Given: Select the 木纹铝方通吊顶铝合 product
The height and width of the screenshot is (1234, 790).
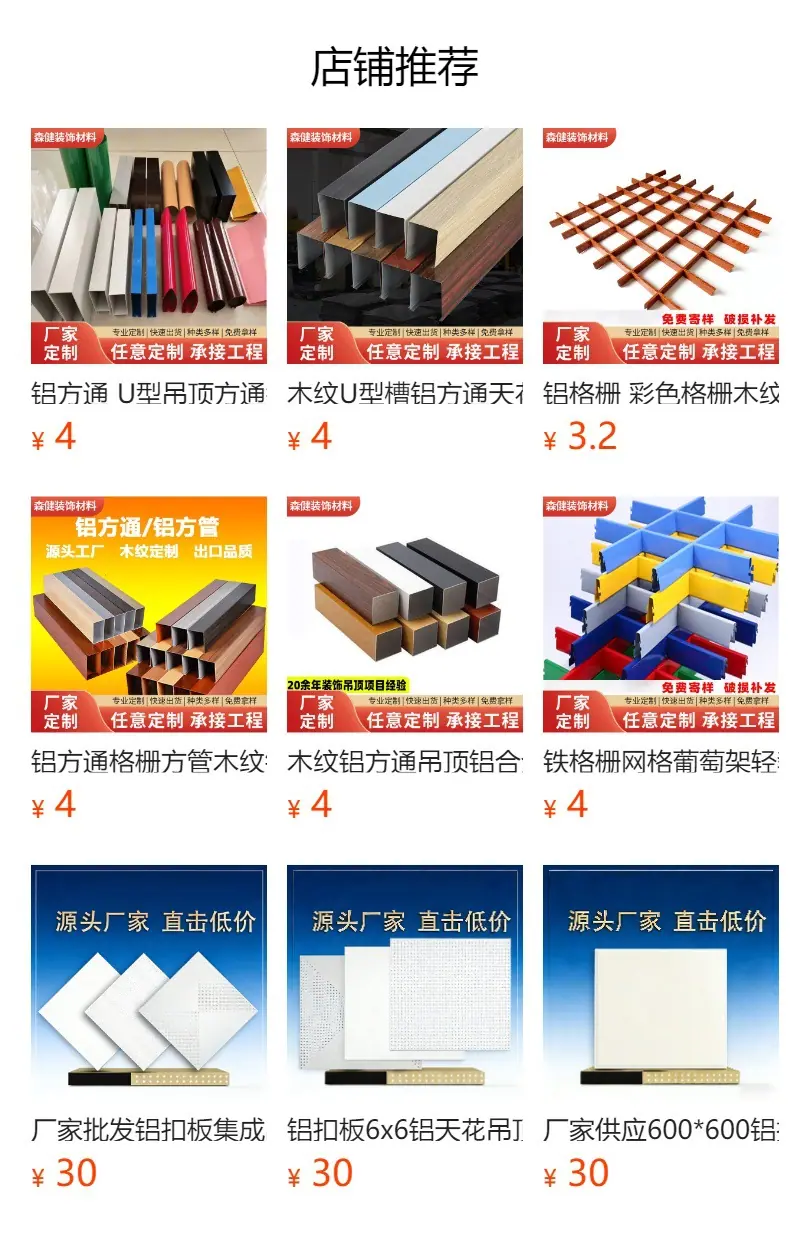Looking at the screenshot, I should pyautogui.click(x=405, y=659).
